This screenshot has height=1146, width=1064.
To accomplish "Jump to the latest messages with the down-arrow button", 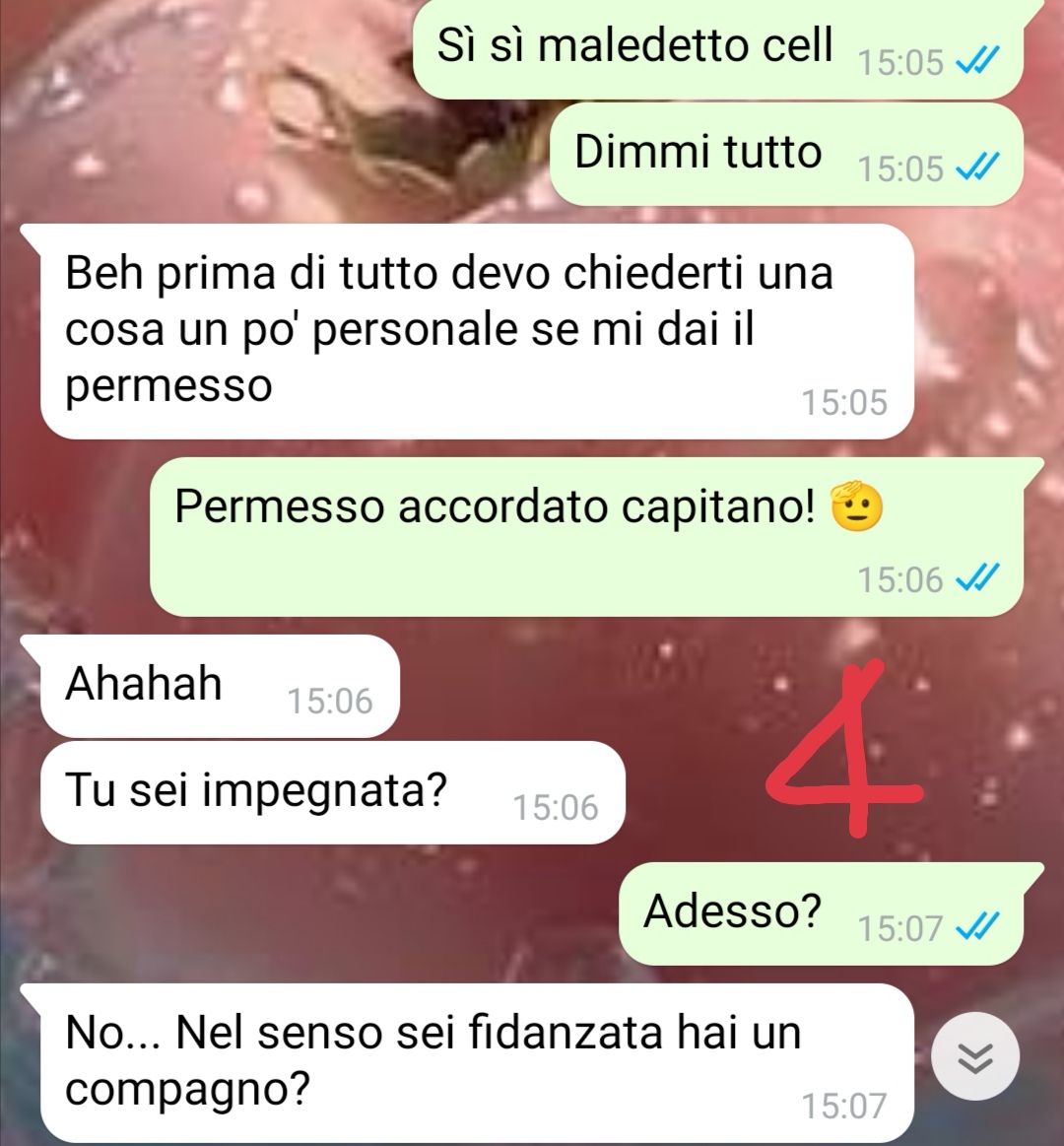I will [975, 1056].
